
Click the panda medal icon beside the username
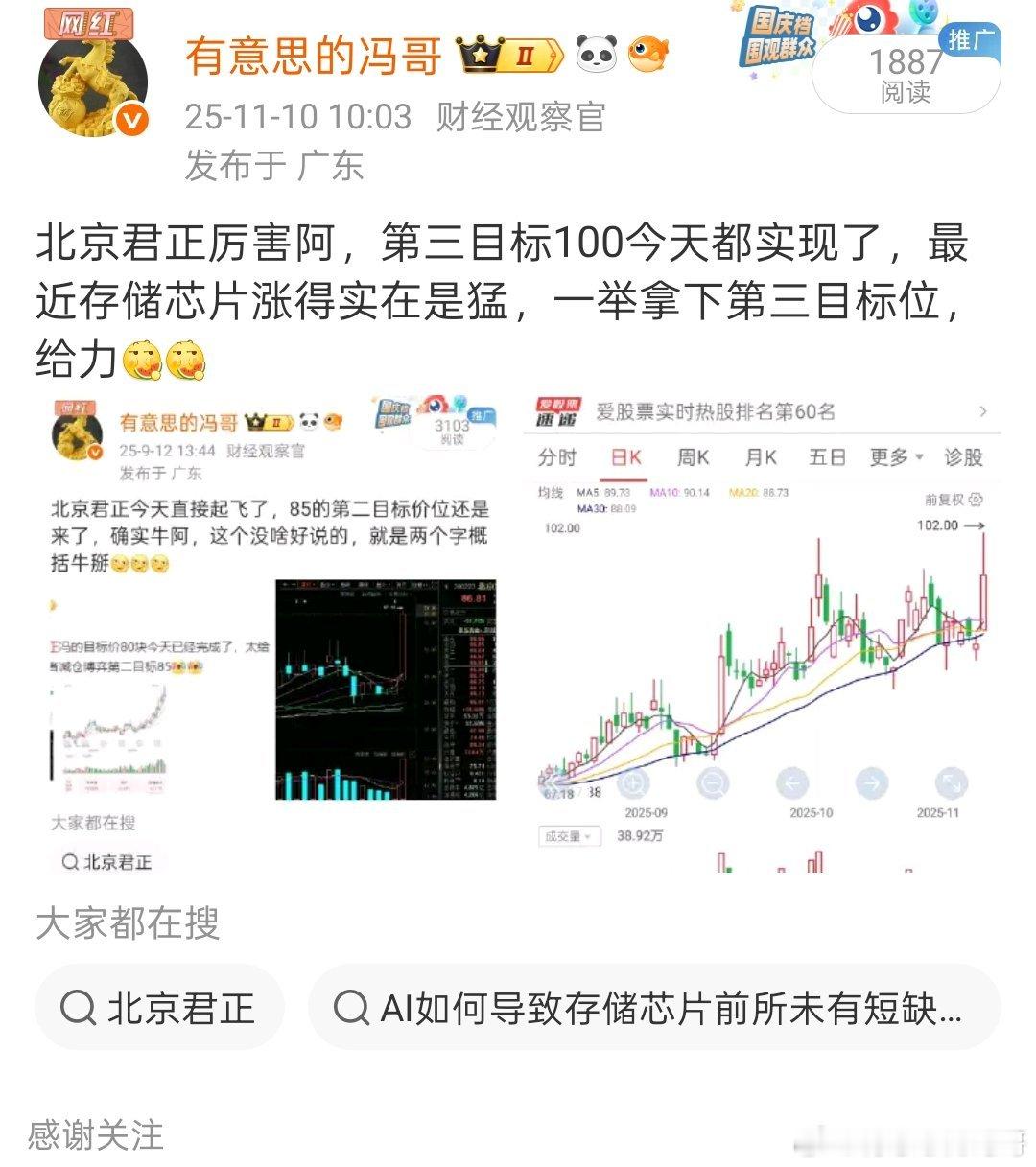point(600,55)
